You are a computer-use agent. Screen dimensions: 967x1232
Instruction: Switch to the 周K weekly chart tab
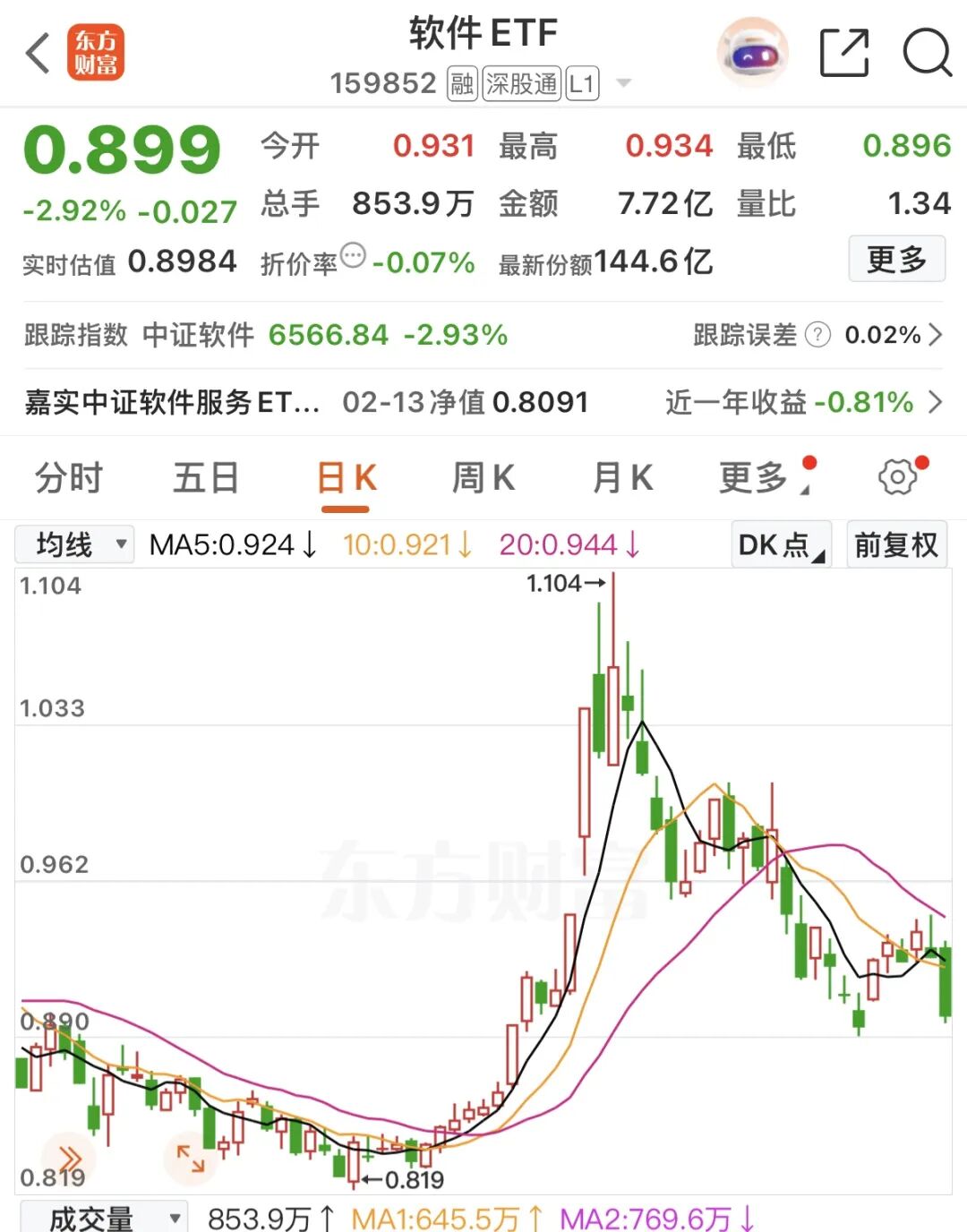[x=482, y=478]
